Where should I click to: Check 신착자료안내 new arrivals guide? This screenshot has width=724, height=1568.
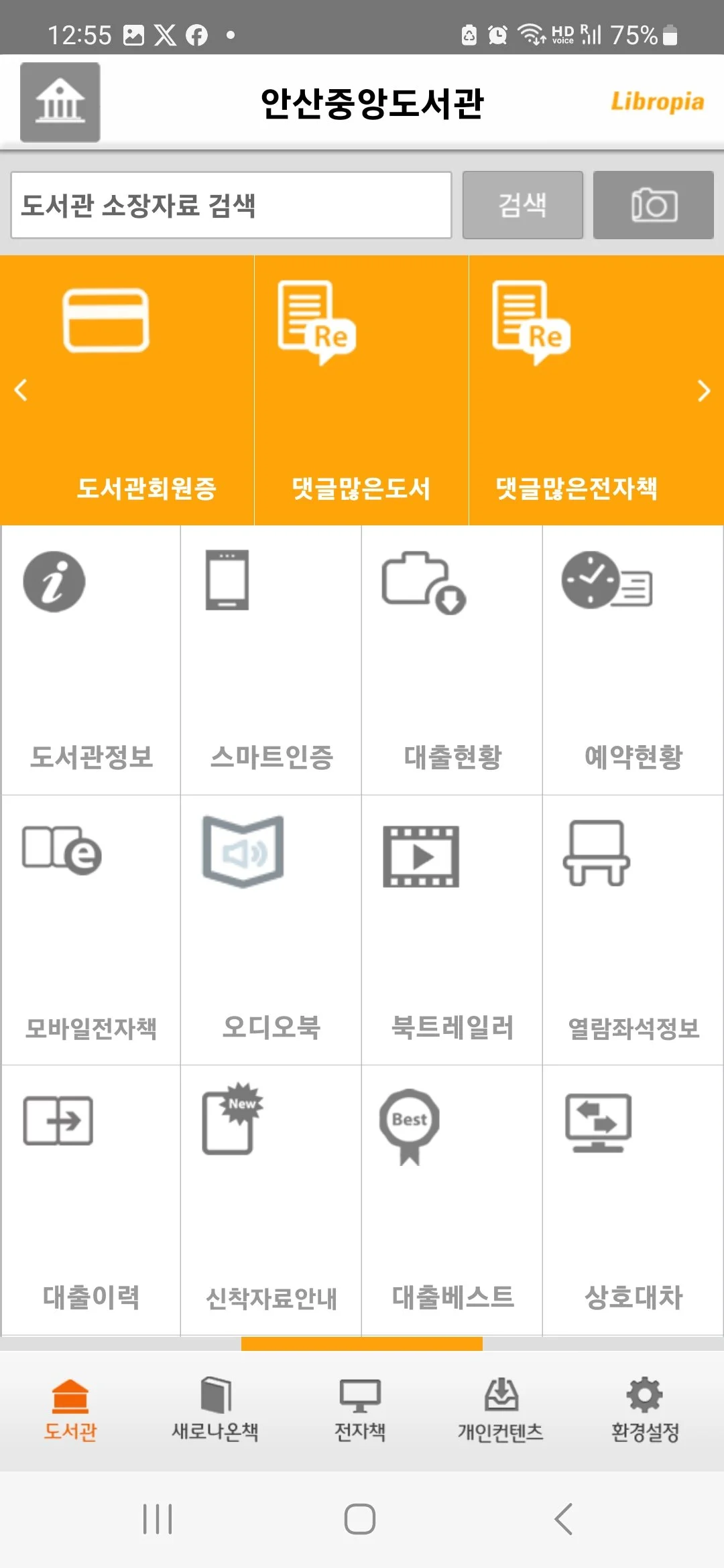(x=270, y=1193)
